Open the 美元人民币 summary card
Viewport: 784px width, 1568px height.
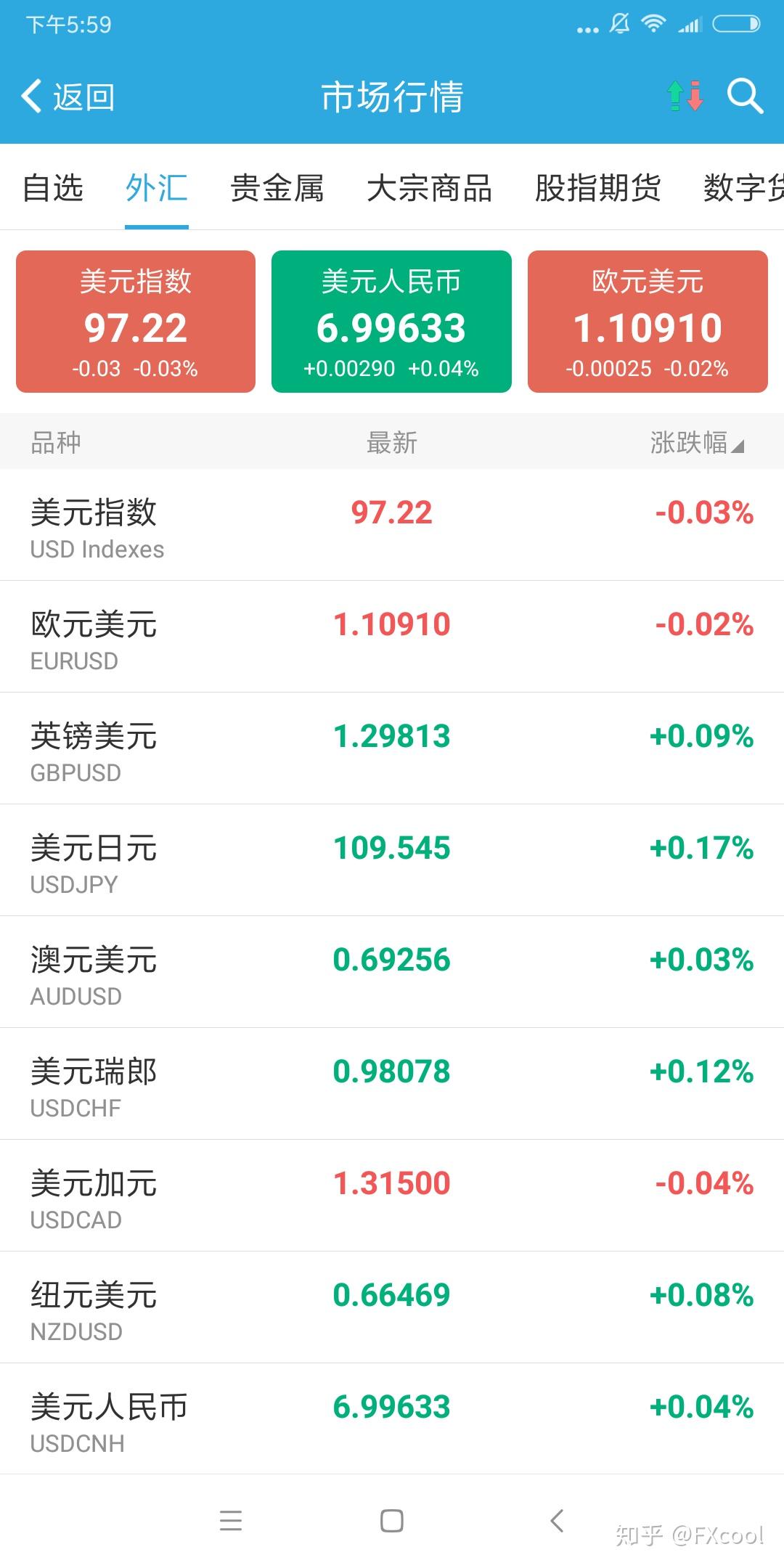click(x=391, y=322)
